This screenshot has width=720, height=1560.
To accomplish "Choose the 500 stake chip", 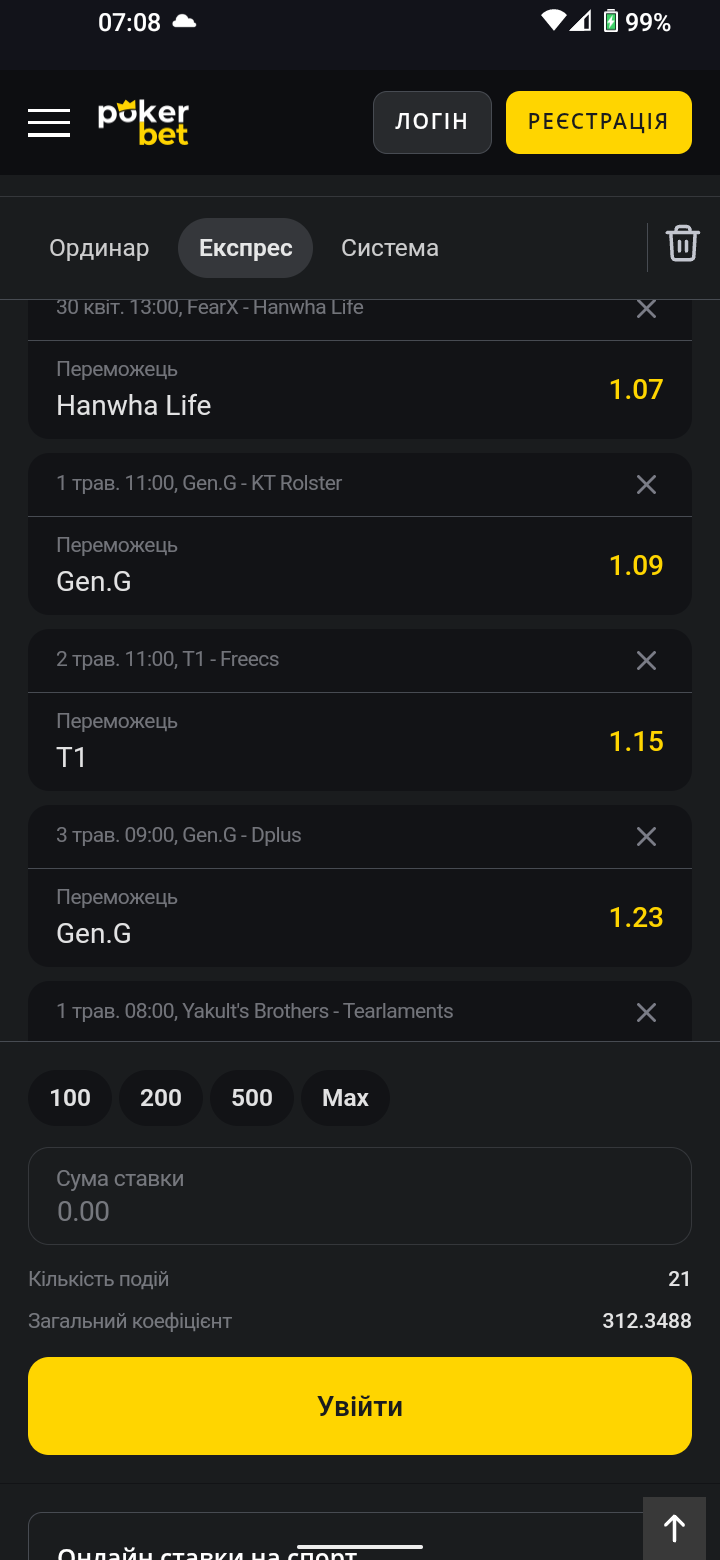I will coord(252,1098).
